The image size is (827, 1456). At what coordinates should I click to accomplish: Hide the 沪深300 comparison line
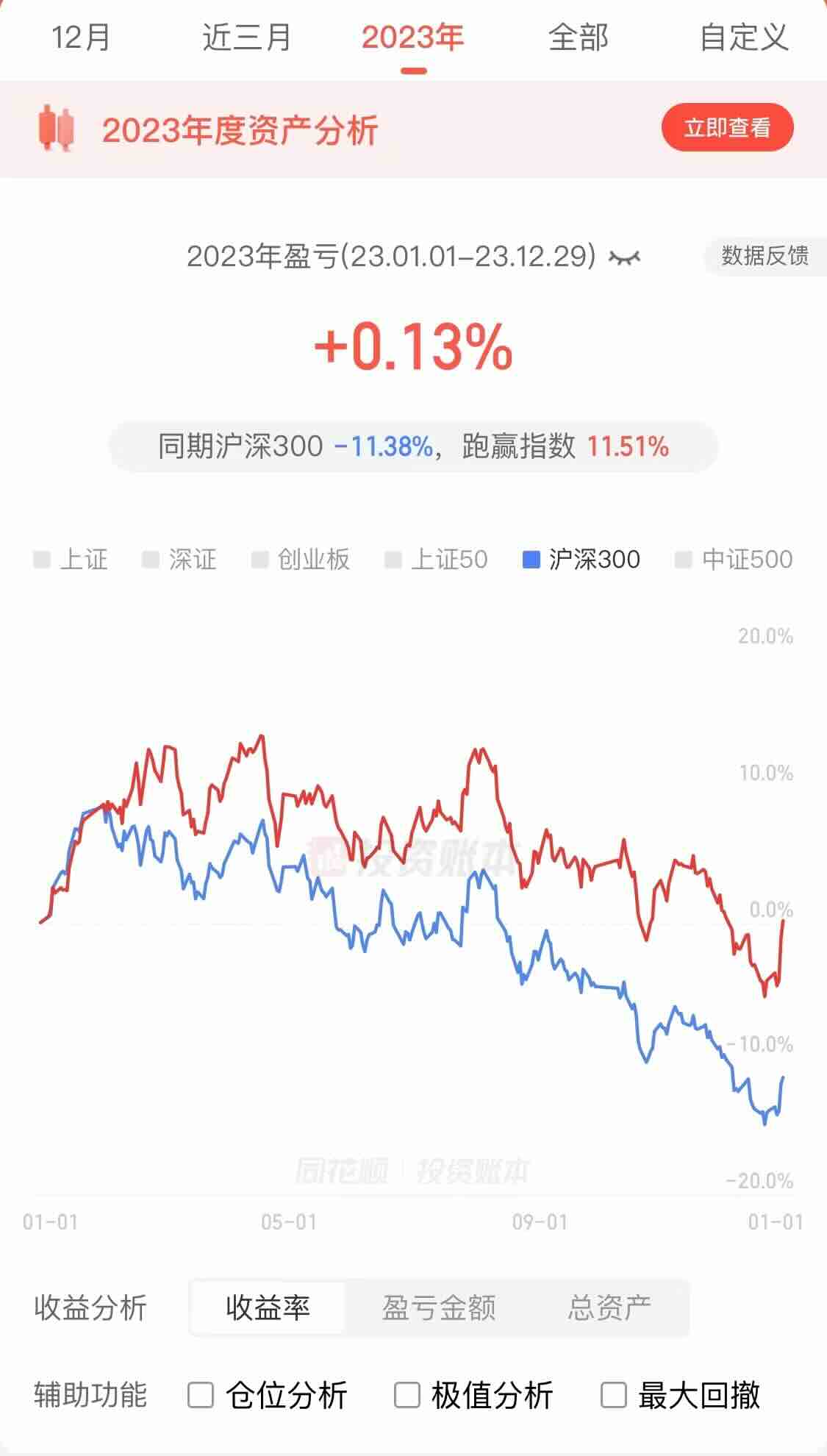[x=581, y=560]
